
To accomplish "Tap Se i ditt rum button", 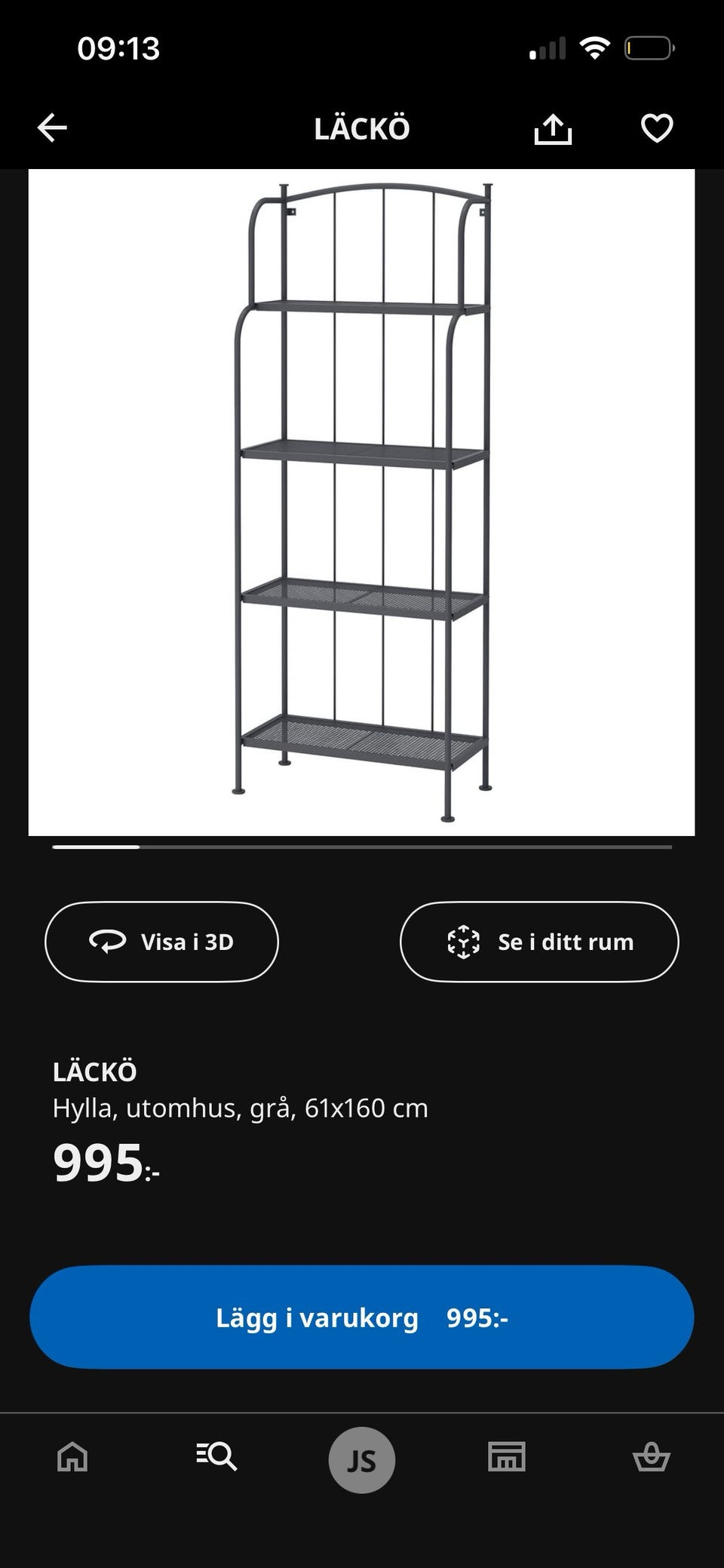I will click(539, 942).
